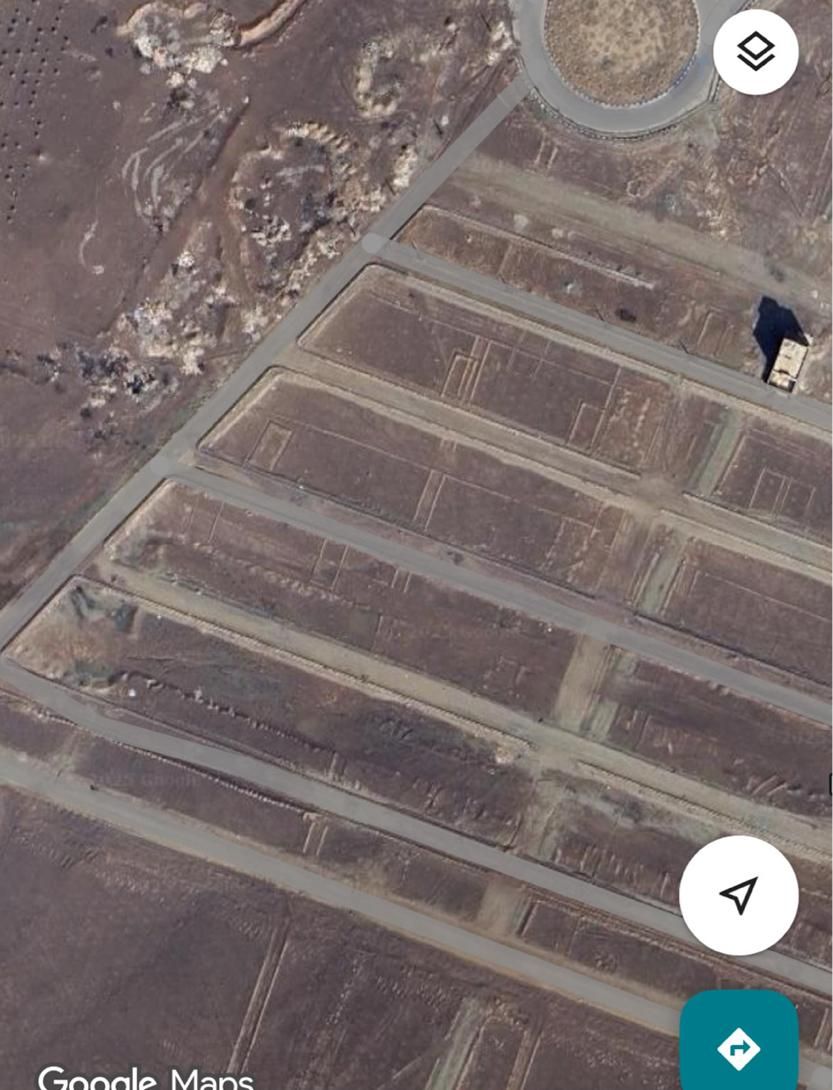The height and width of the screenshot is (1090, 833).
Task: Open the map layers selector
Action: click(x=755, y=52)
